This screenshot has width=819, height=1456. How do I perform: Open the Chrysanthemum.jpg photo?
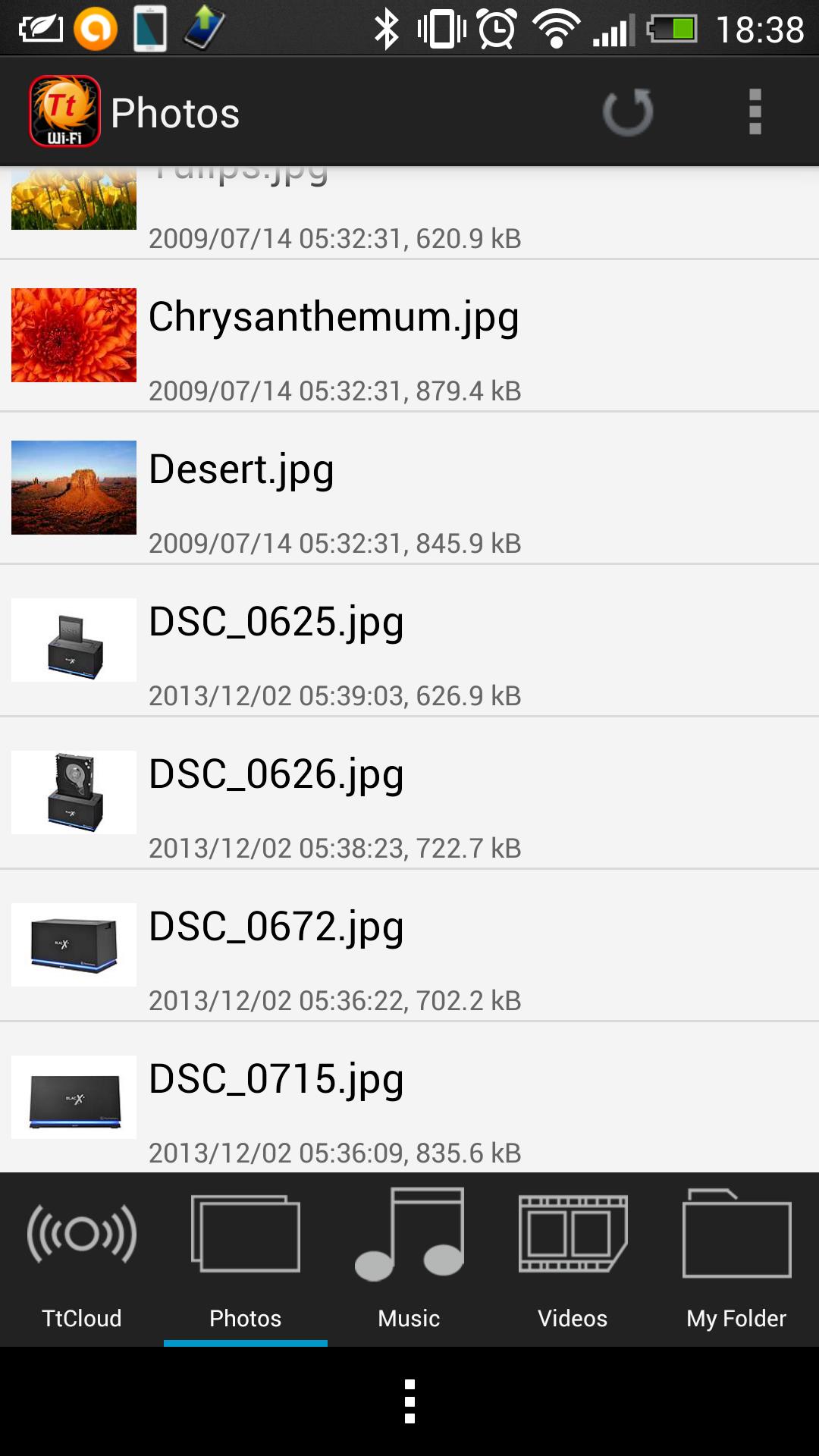(409, 336)
